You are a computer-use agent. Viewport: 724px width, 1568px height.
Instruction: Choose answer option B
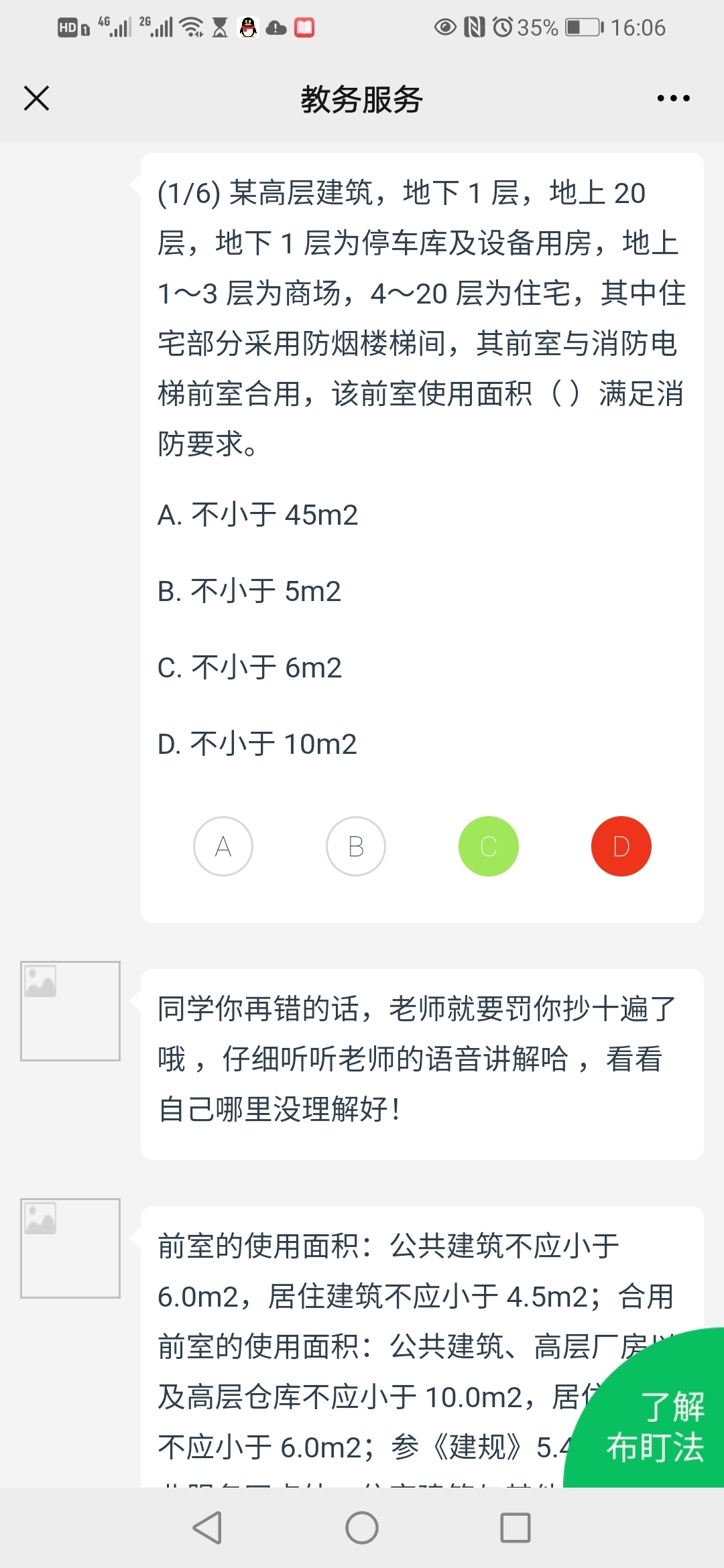[x=356, y=846]
